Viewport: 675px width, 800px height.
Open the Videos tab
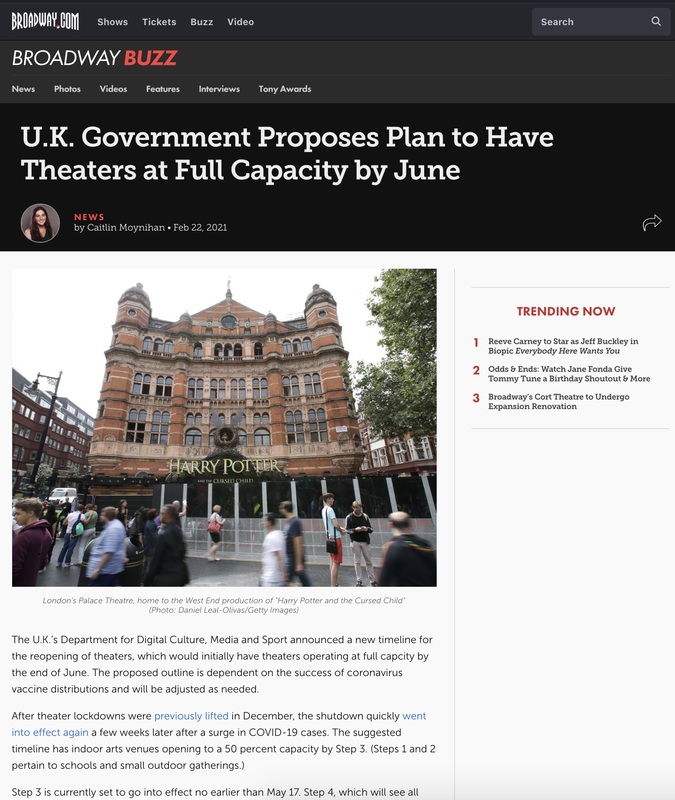[x=113, y=89]
